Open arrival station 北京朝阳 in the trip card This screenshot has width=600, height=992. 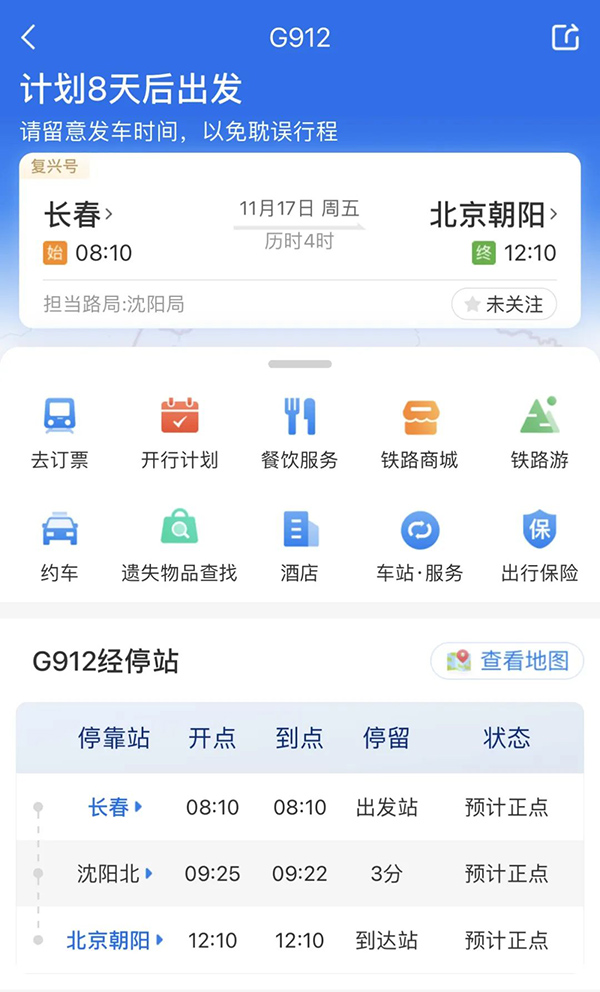point(493,214)
